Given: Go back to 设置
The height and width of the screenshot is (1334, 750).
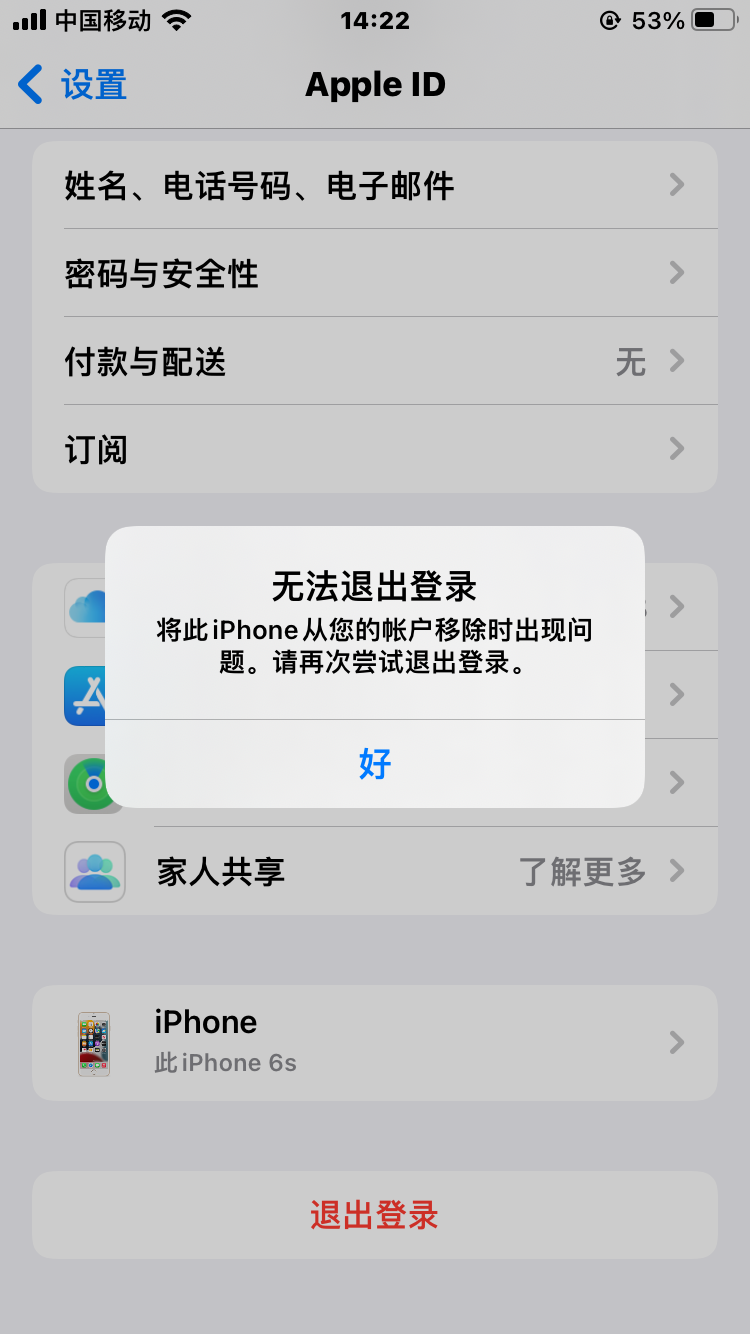Looking at the screenshot, I should tap(72, 85).
